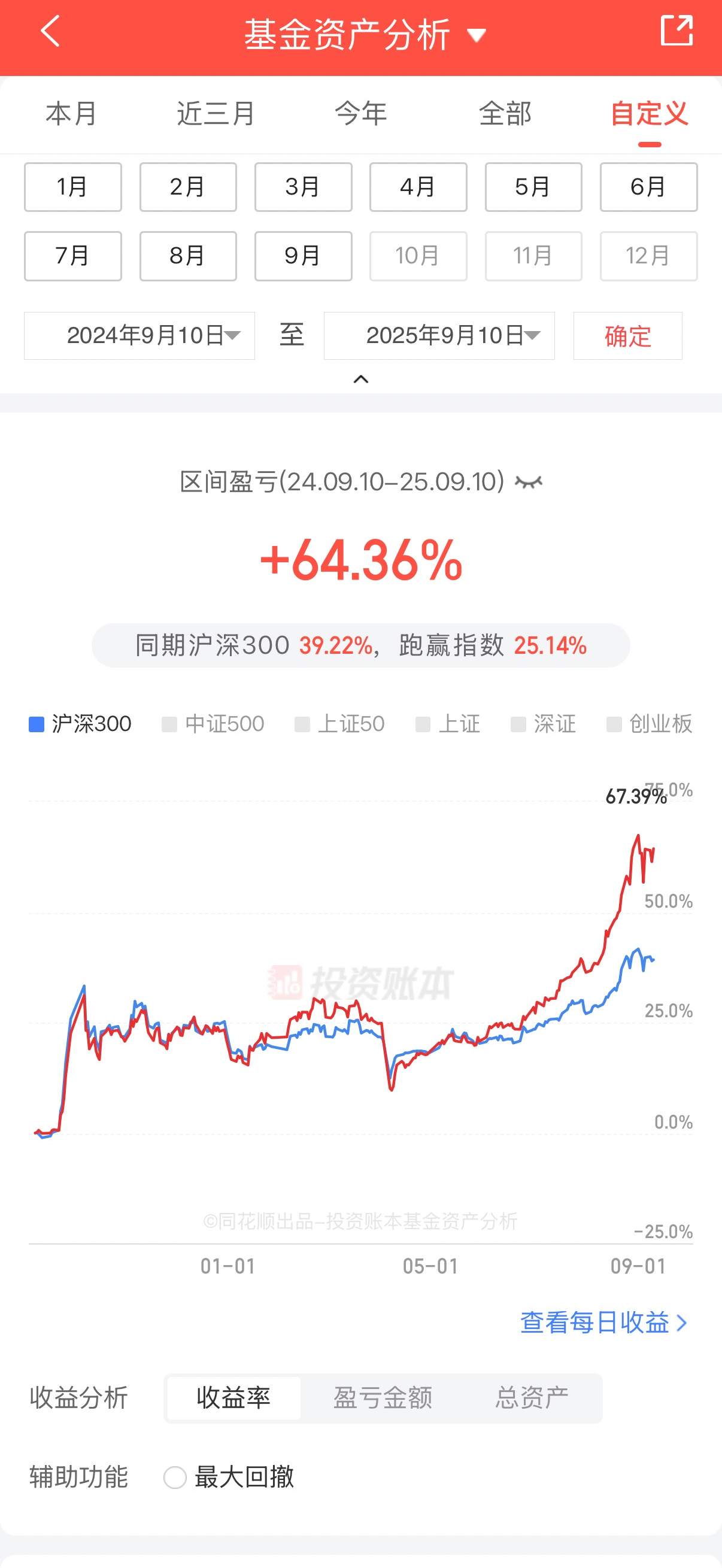Viewport: 722px width, 1568px height.
Task: Switch analysis to 总资产
Action: click(x=532, y=1397)
